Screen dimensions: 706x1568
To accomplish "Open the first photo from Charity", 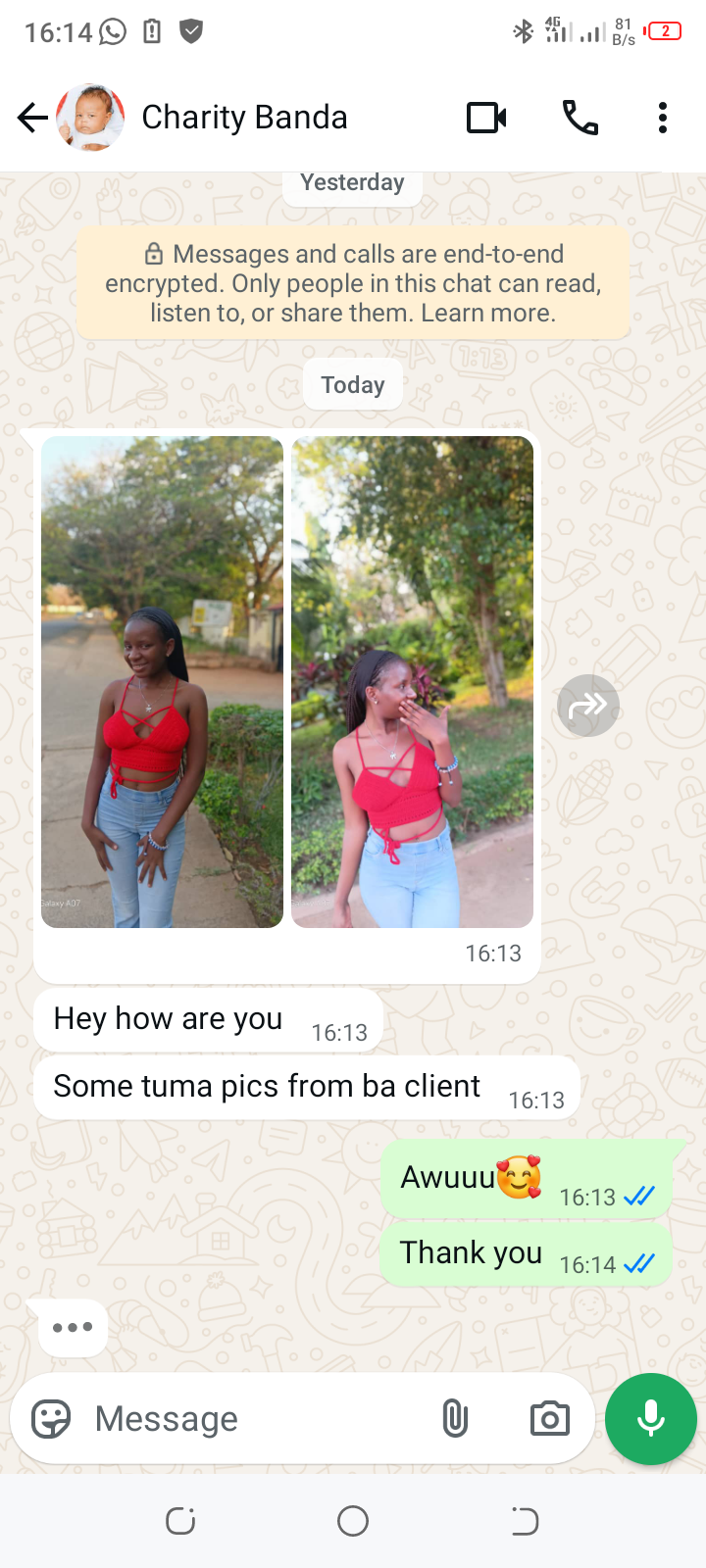I will [162, 682].
